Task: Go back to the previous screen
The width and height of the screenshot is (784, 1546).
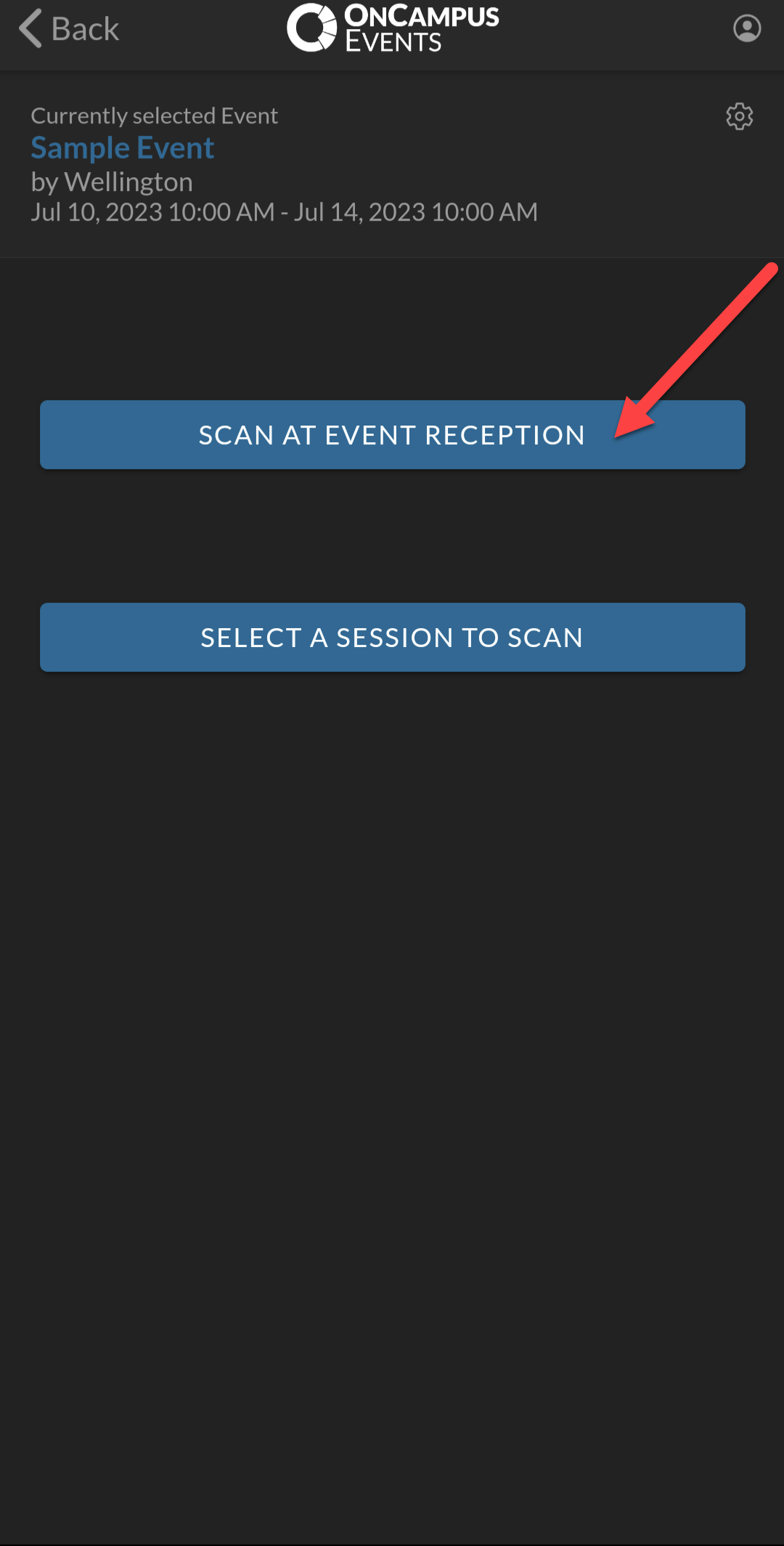Action: tap(69, 29)
